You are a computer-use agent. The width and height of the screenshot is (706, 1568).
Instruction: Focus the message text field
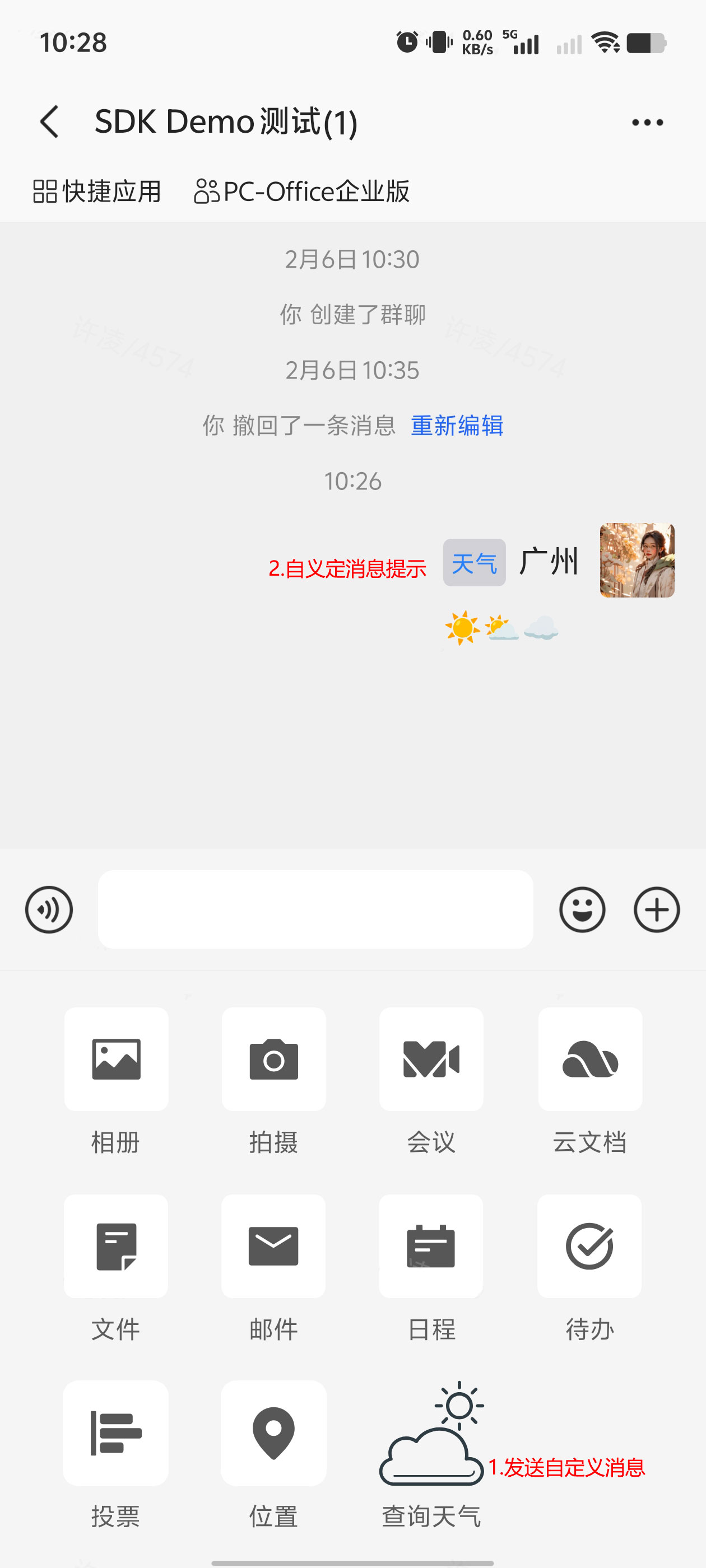[x=315, y=909]
